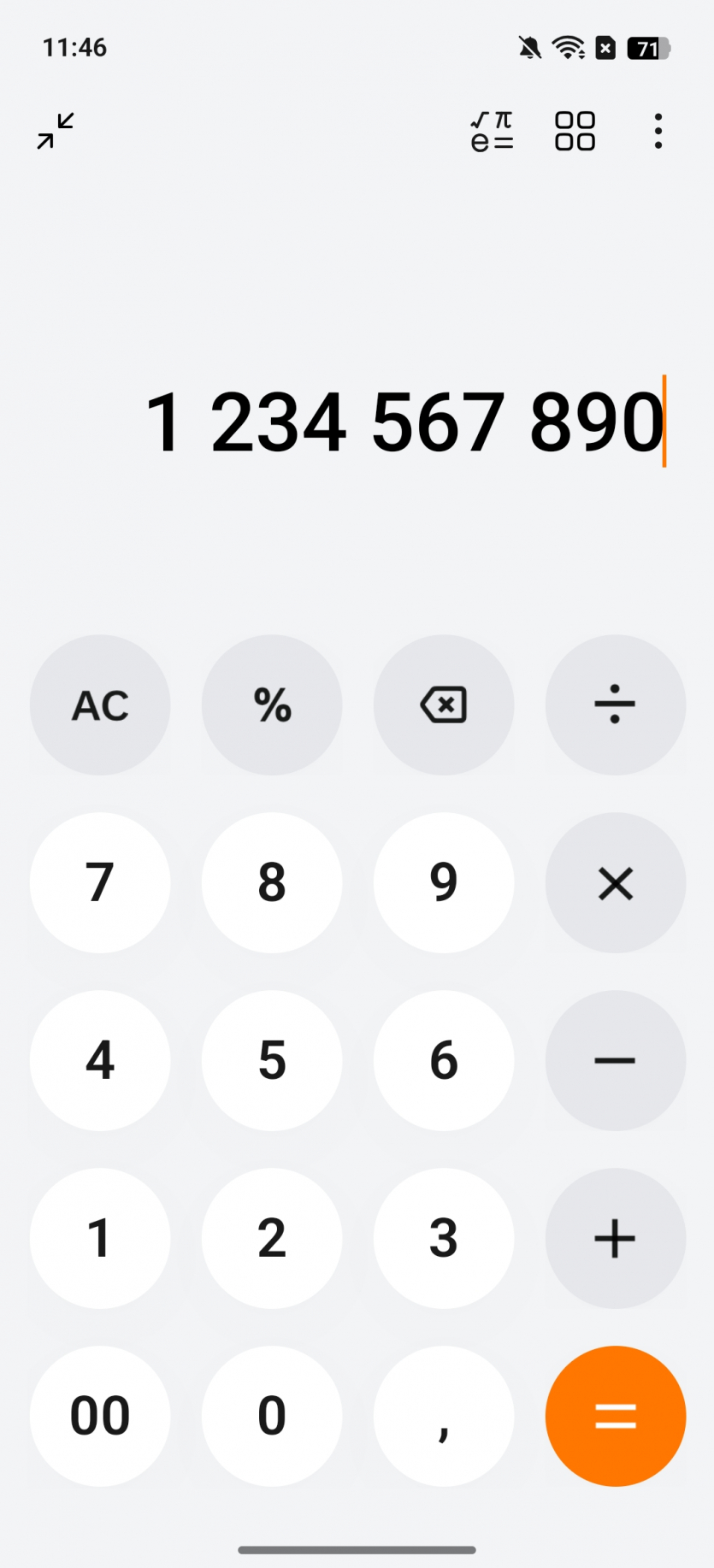Image resolution: width=714 pixels, height=1568 pixels.
Task: Open the scientific functions panel
Action: coord(492,131)
